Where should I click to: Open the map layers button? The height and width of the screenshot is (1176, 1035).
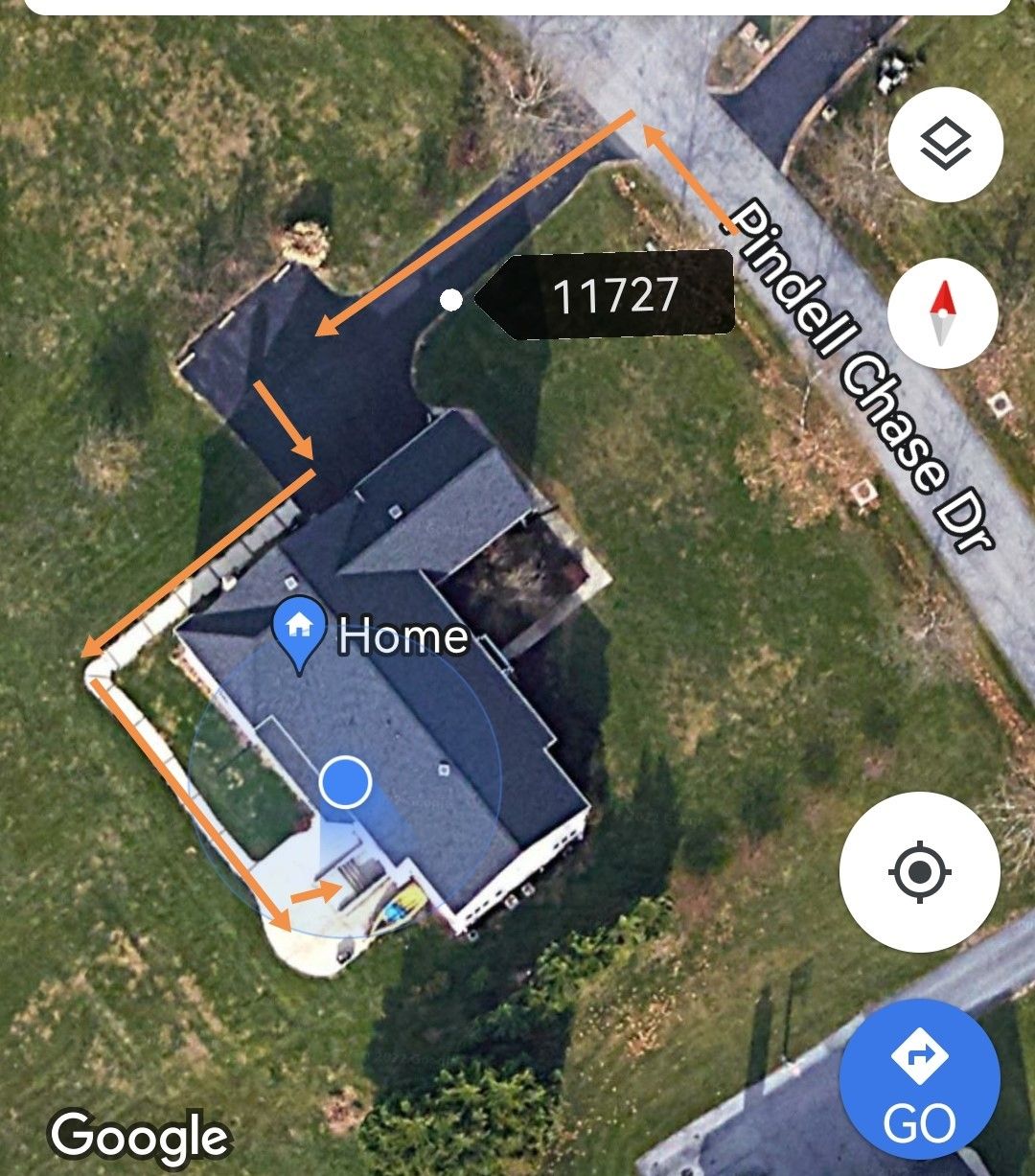(945, 145)
